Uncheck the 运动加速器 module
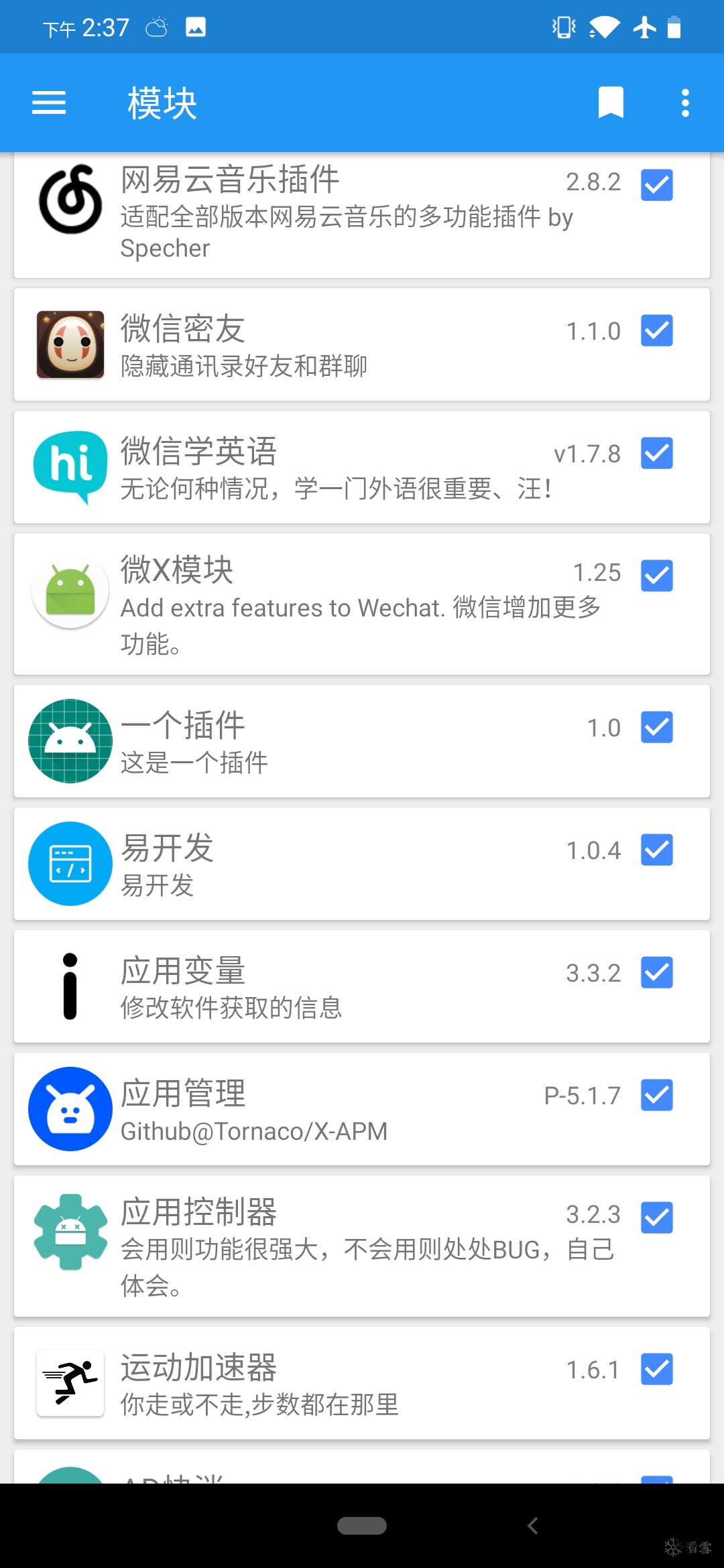 [x=657, y=1370]
